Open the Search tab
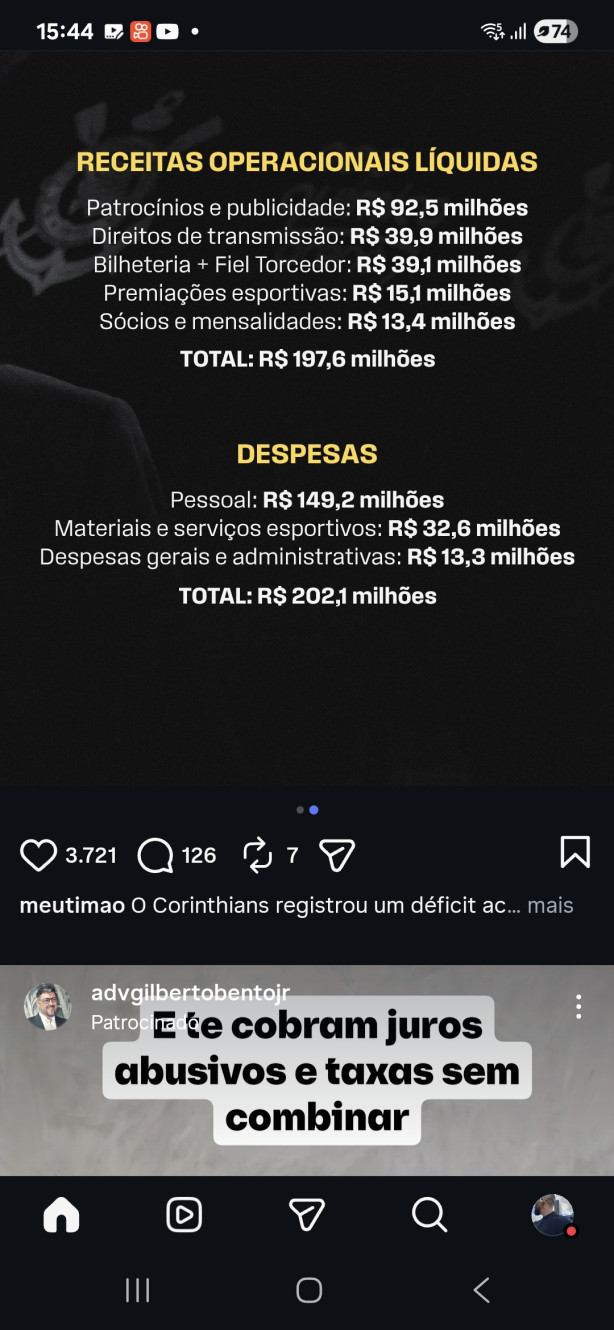The image size is (614, 1330). [429, 1215]
